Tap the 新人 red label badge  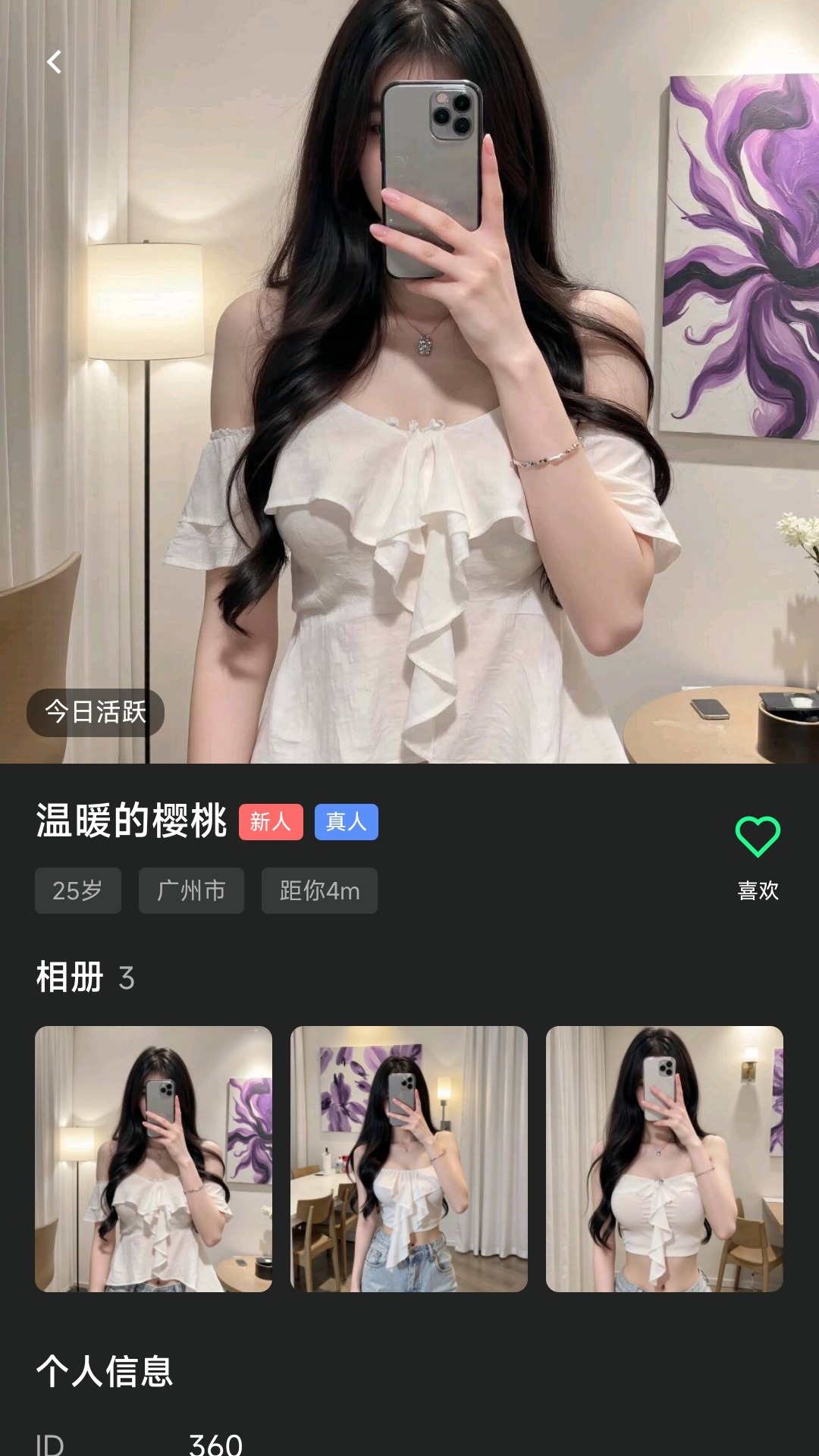271,821
